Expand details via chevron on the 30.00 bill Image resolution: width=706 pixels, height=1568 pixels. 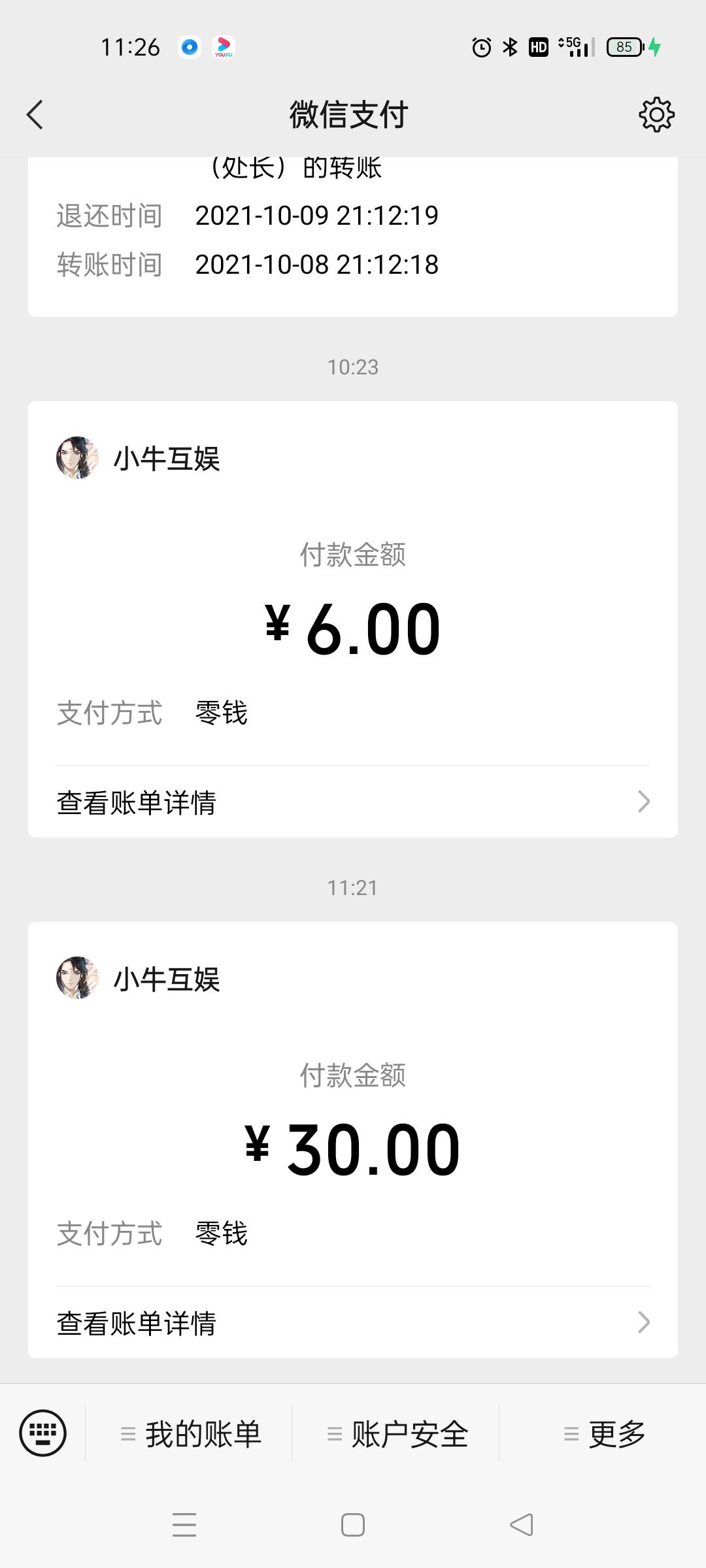[644, 1322]
